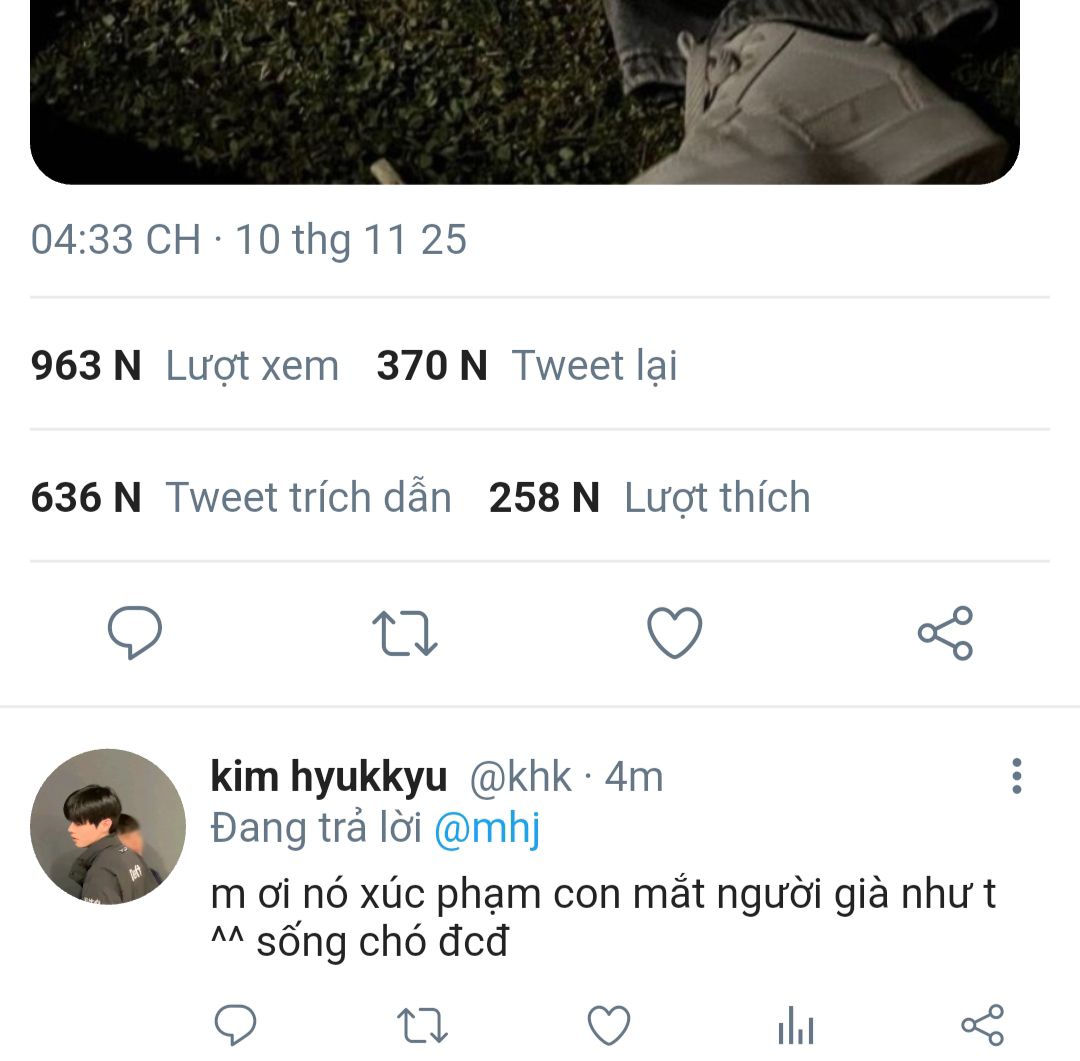The height and width of the screenshot is (1061, 1080).
Task: Share kim hyukkyu's reply
Action: [x=982, y=1025]
